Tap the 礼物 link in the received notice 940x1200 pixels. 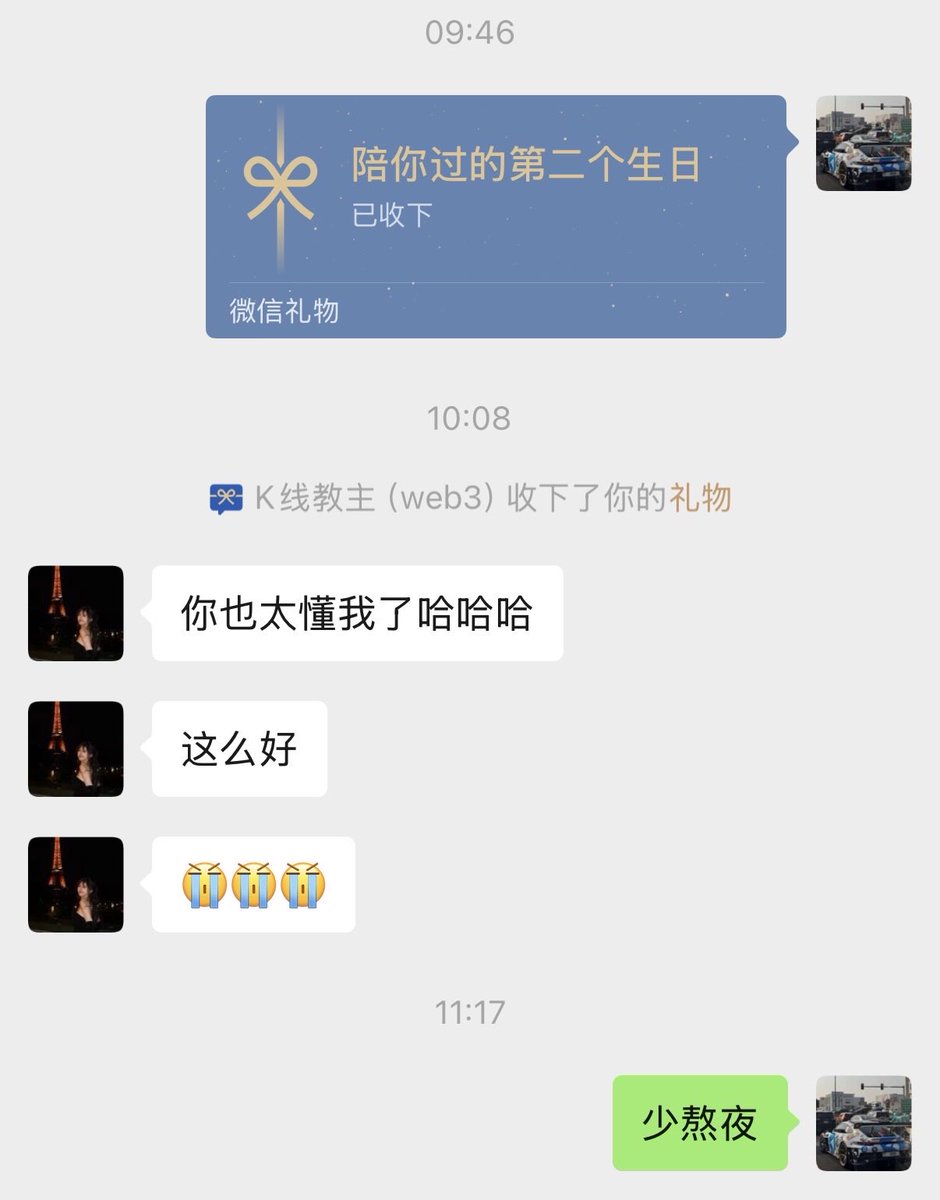click(x=700, y=498)
